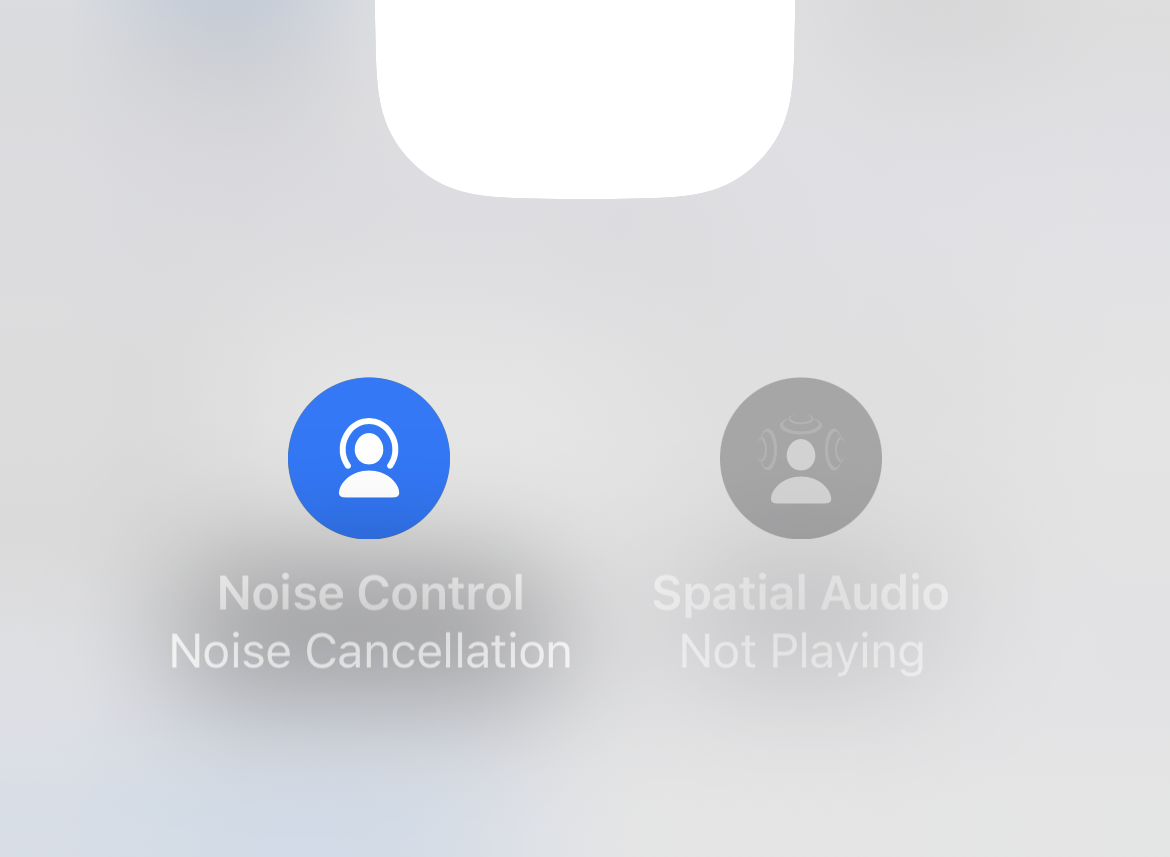Tap the white volume slider
The image size is (1170, 857).
(x=585, y=99)
